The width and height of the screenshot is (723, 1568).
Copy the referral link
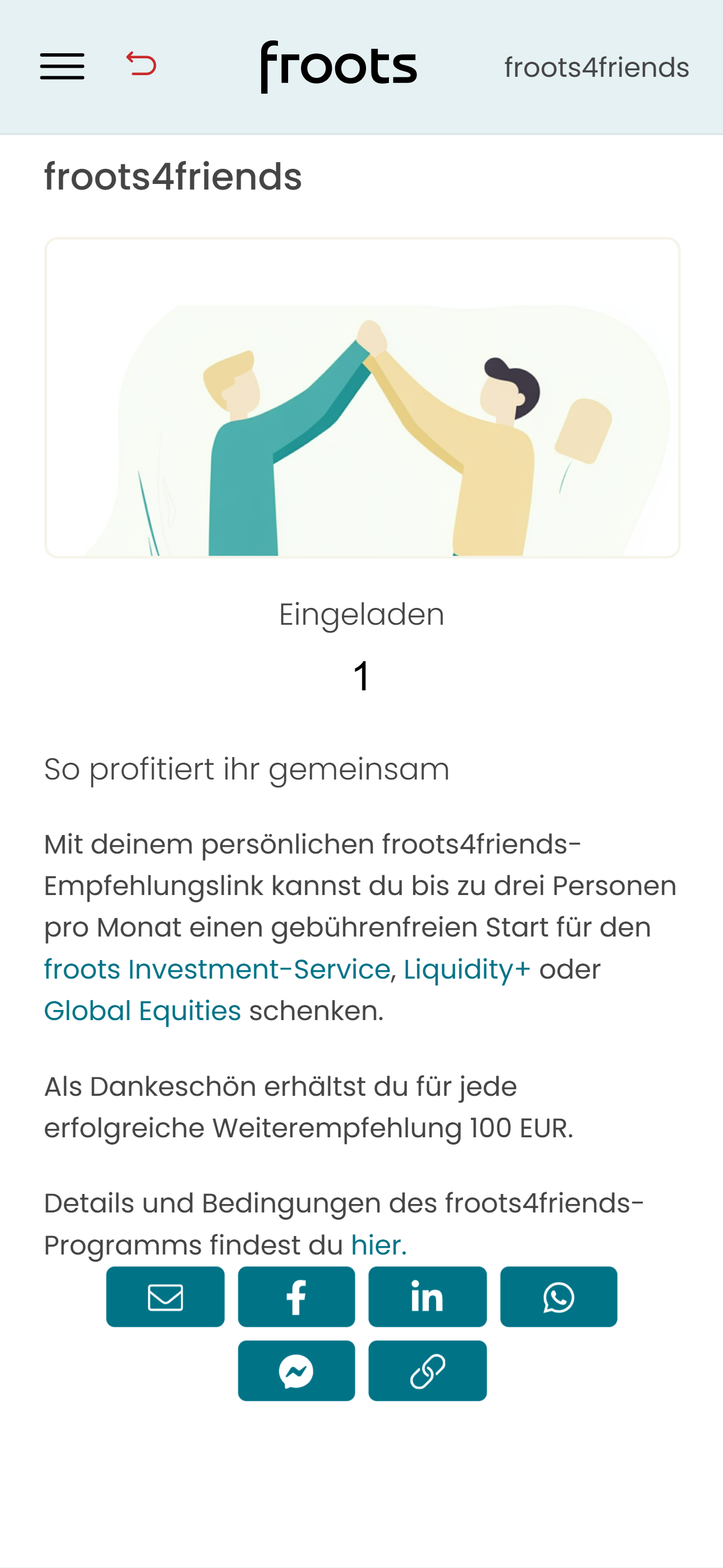coord(427,1371)
